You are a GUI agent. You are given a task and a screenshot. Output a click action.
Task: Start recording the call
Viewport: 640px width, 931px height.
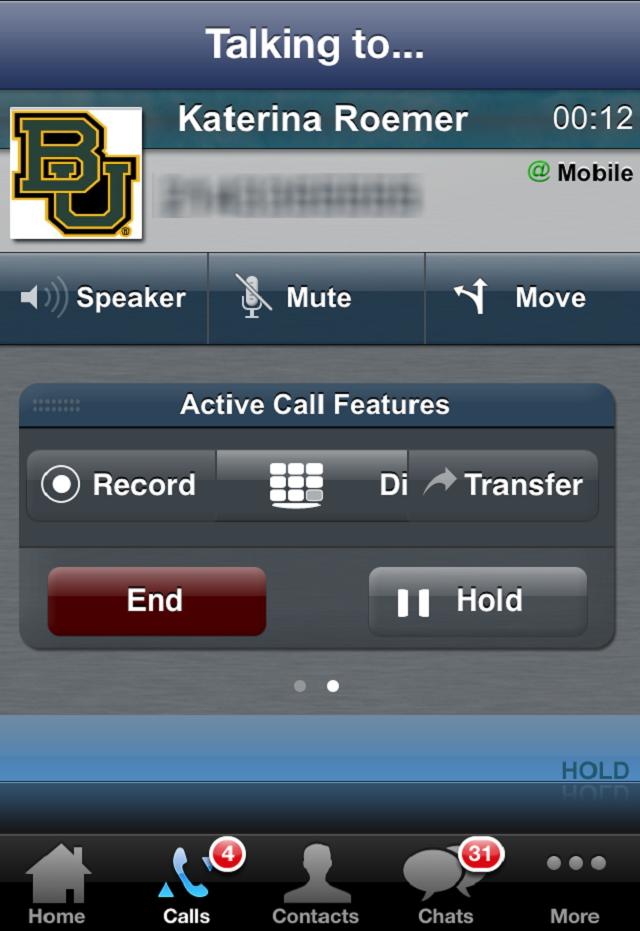(x=120, y=485)
